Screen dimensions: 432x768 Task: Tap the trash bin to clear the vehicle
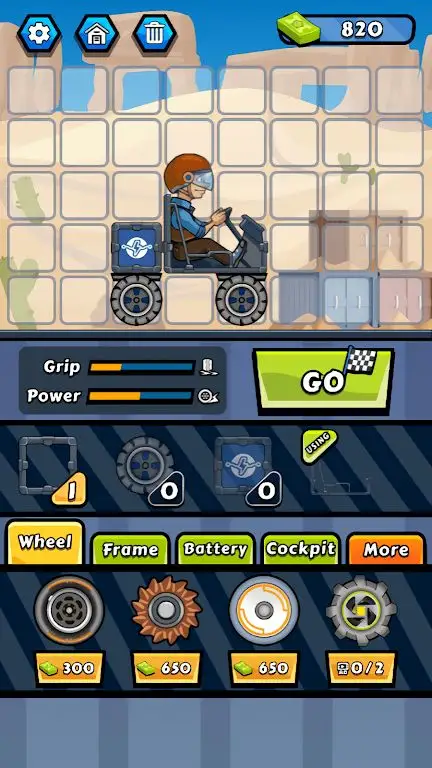pyautogui.click(x=155, y=33)
